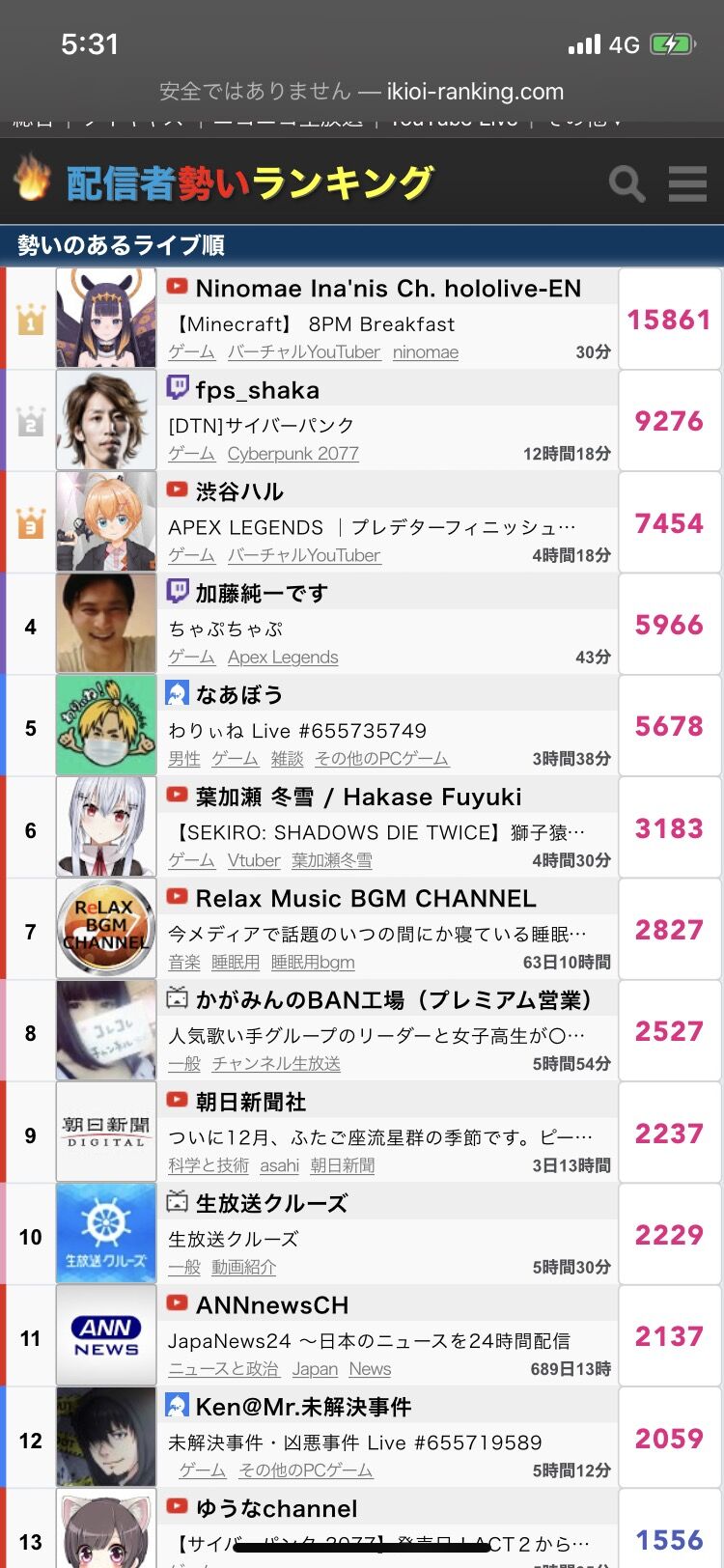Image resolution: width=724 pixels, height=1568 pixels.
Task: Open 加藤純一です stream row
Action: tap(262, 593)
